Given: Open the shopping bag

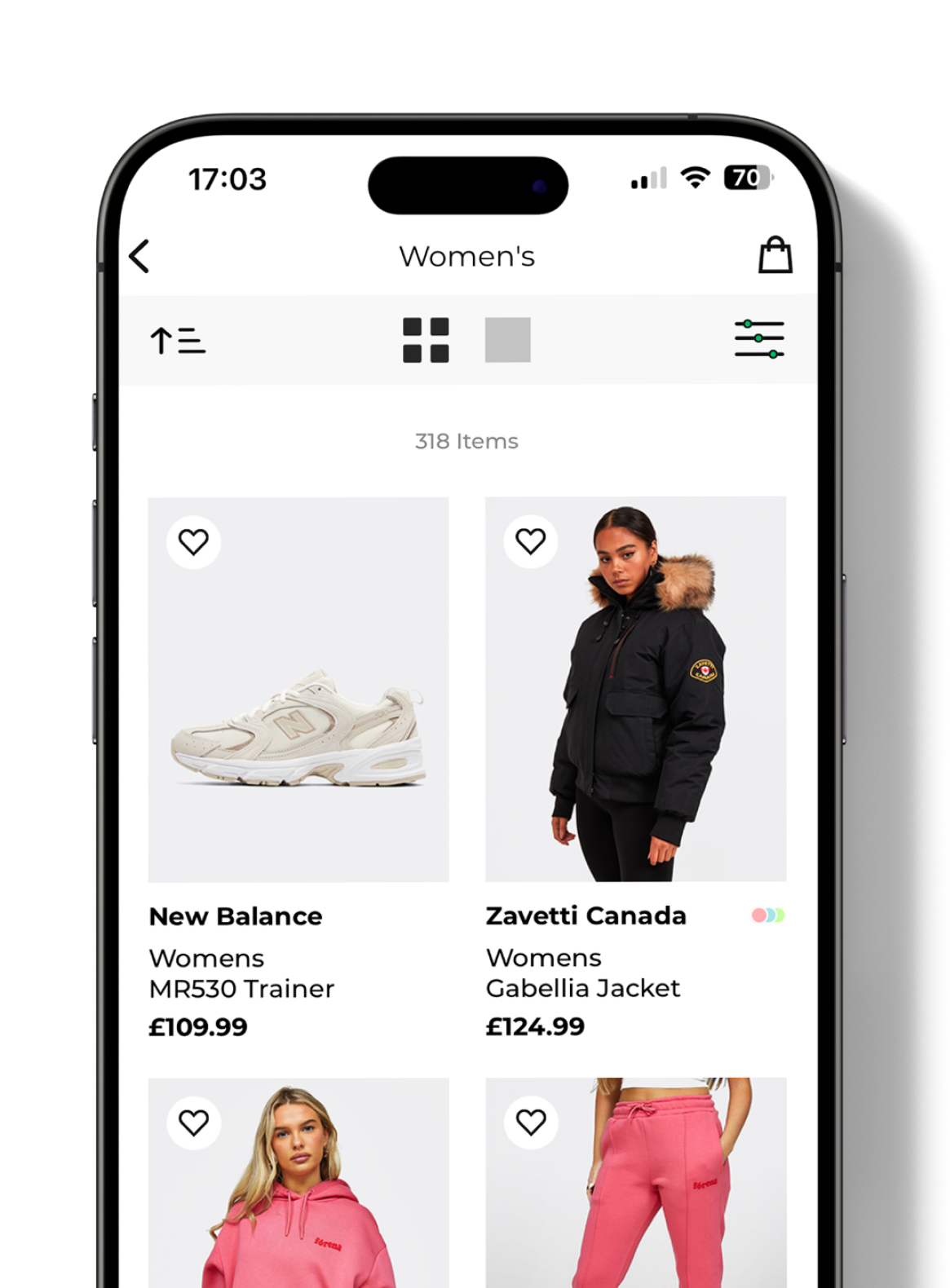Looking at the screenshot, I should [775, 255].
